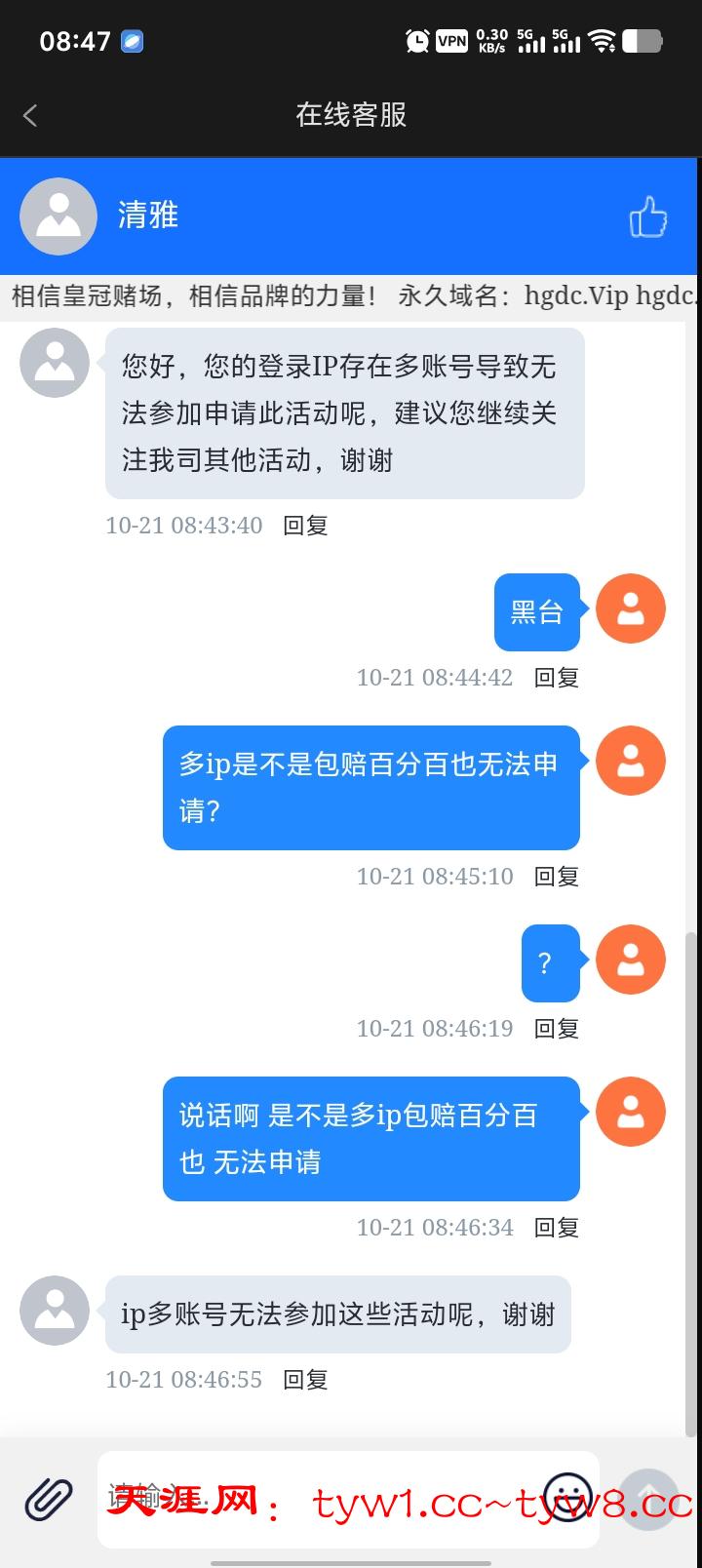
Task: Go back from the 在线客服 chat
Action: click(30, 116)
